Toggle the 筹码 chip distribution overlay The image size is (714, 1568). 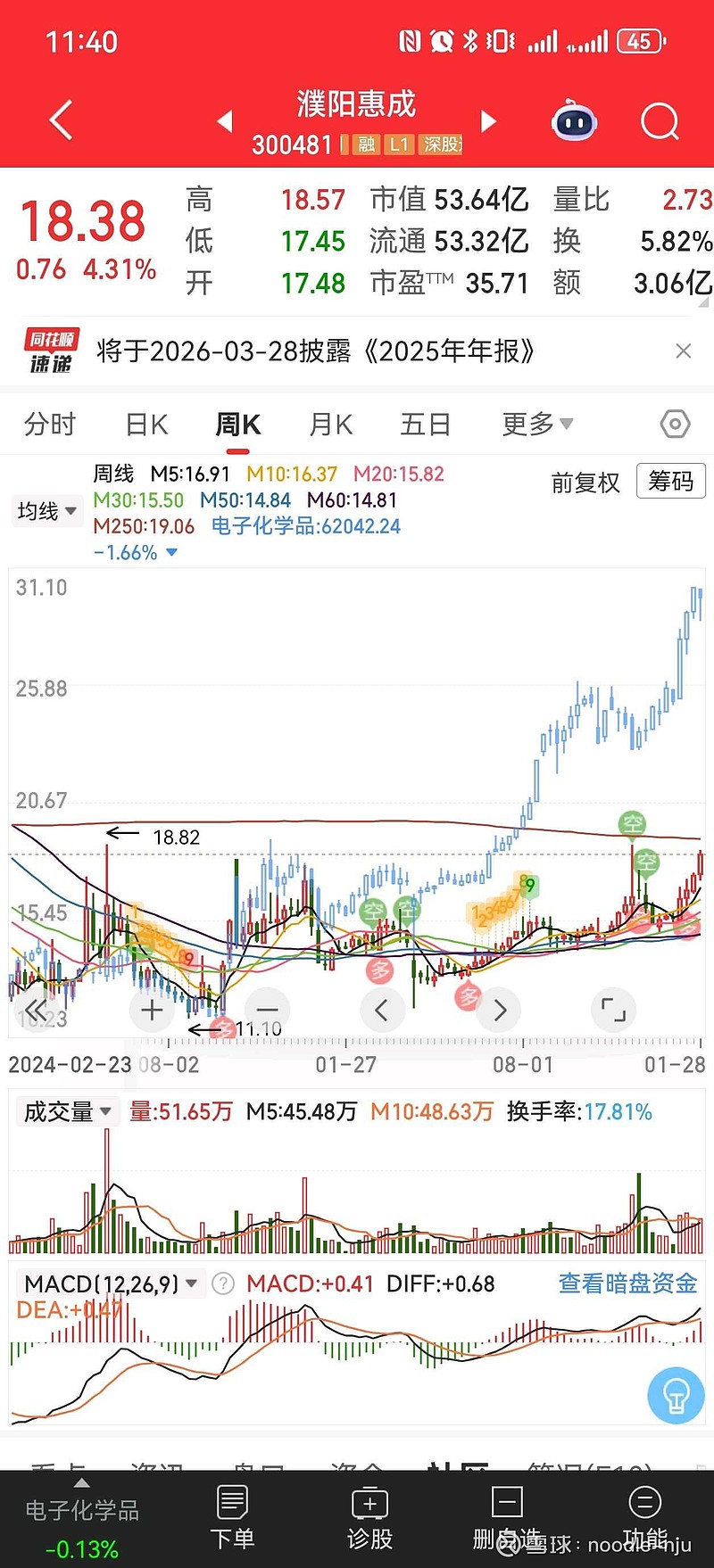[669, 481]
